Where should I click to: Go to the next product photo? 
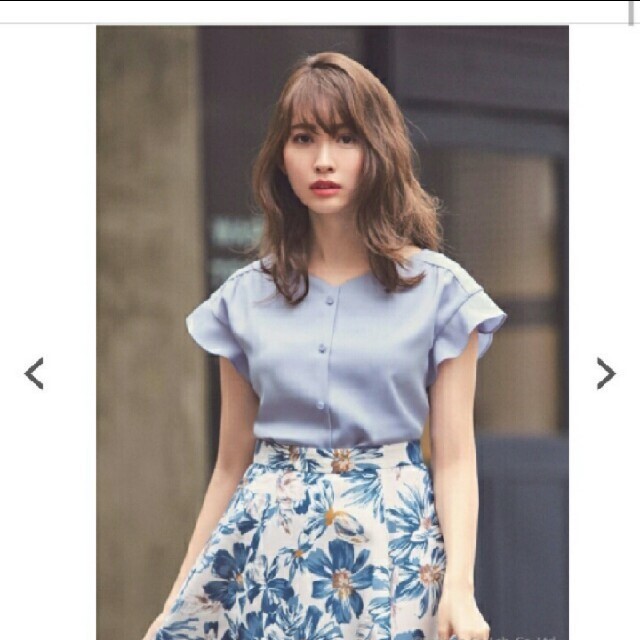coord(606,373)
